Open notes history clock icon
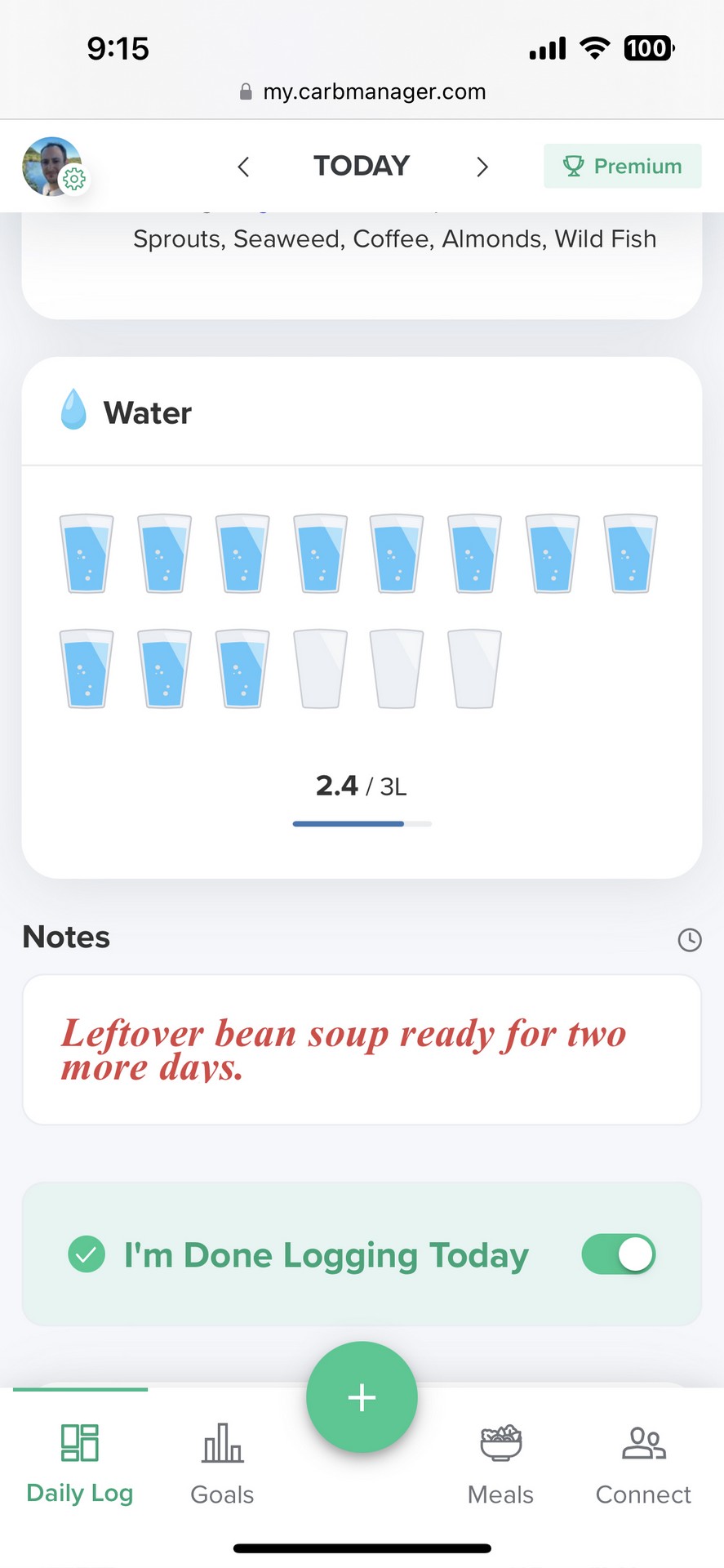The image size is (724, 1568). point(690,939)
